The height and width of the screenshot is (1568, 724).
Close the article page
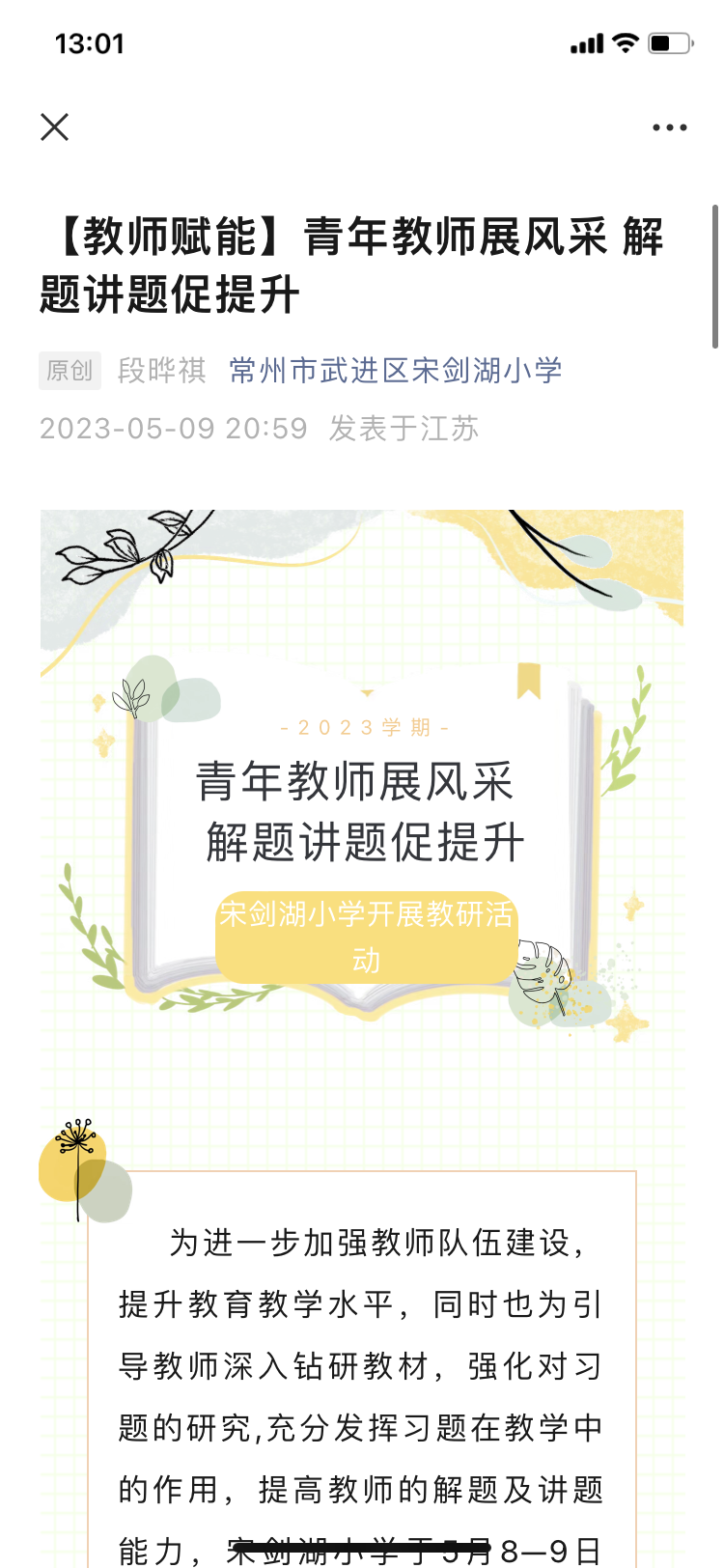point(55,126)
